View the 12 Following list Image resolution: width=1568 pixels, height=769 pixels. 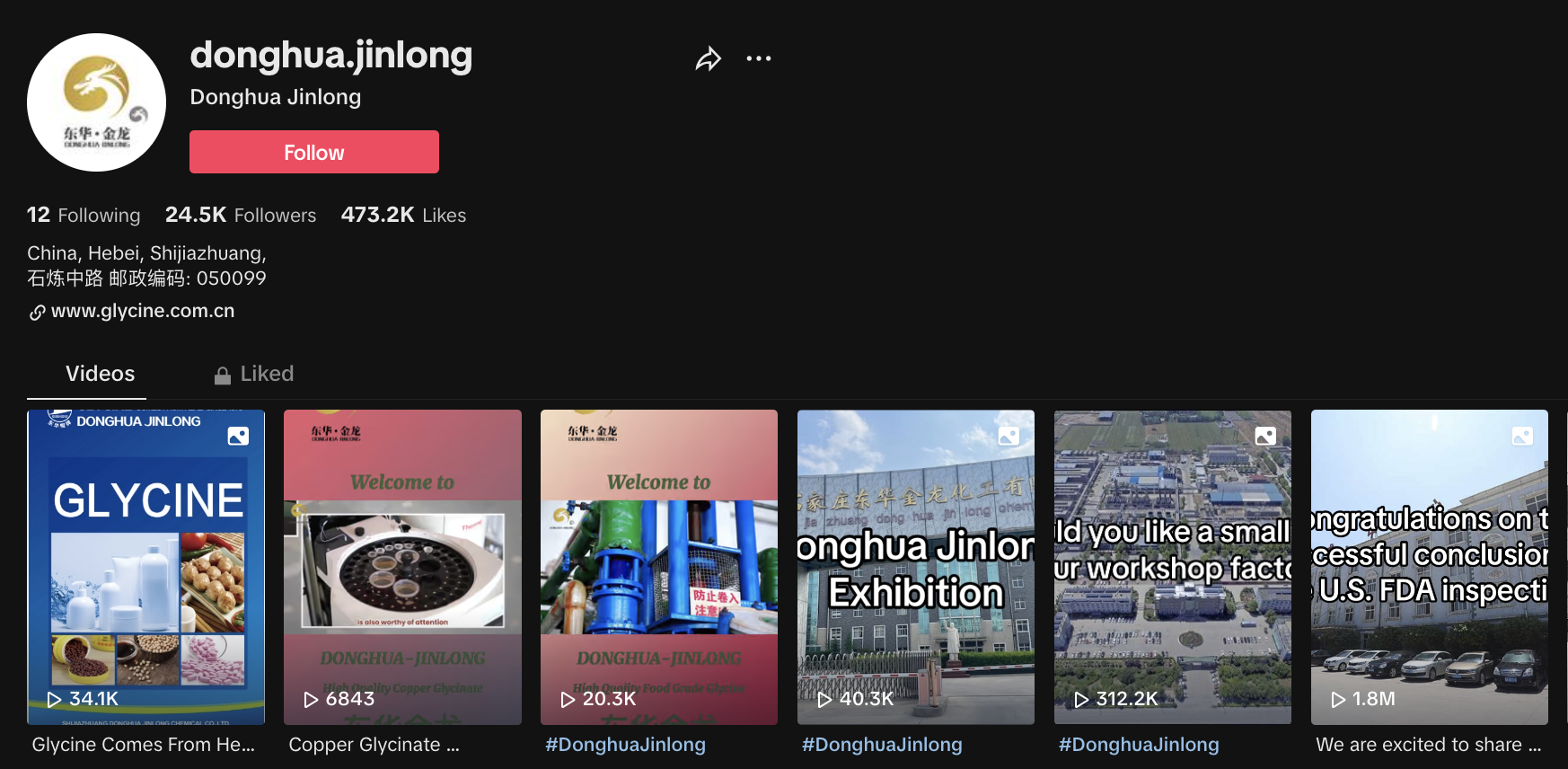point(84,216)
